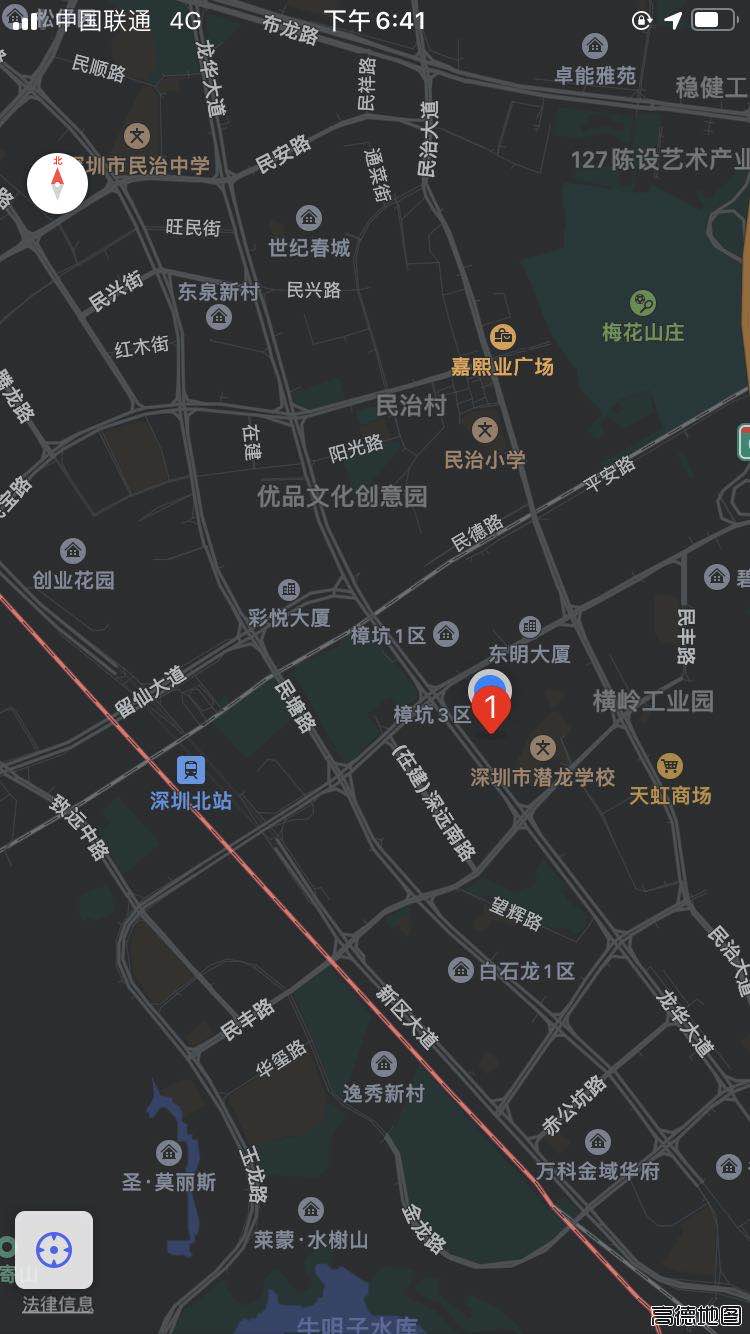Viewport: 750px width, 1334px height.
Task: Open 深圳市潜龙学校 school marker
Action: click(x=543, y=747)
